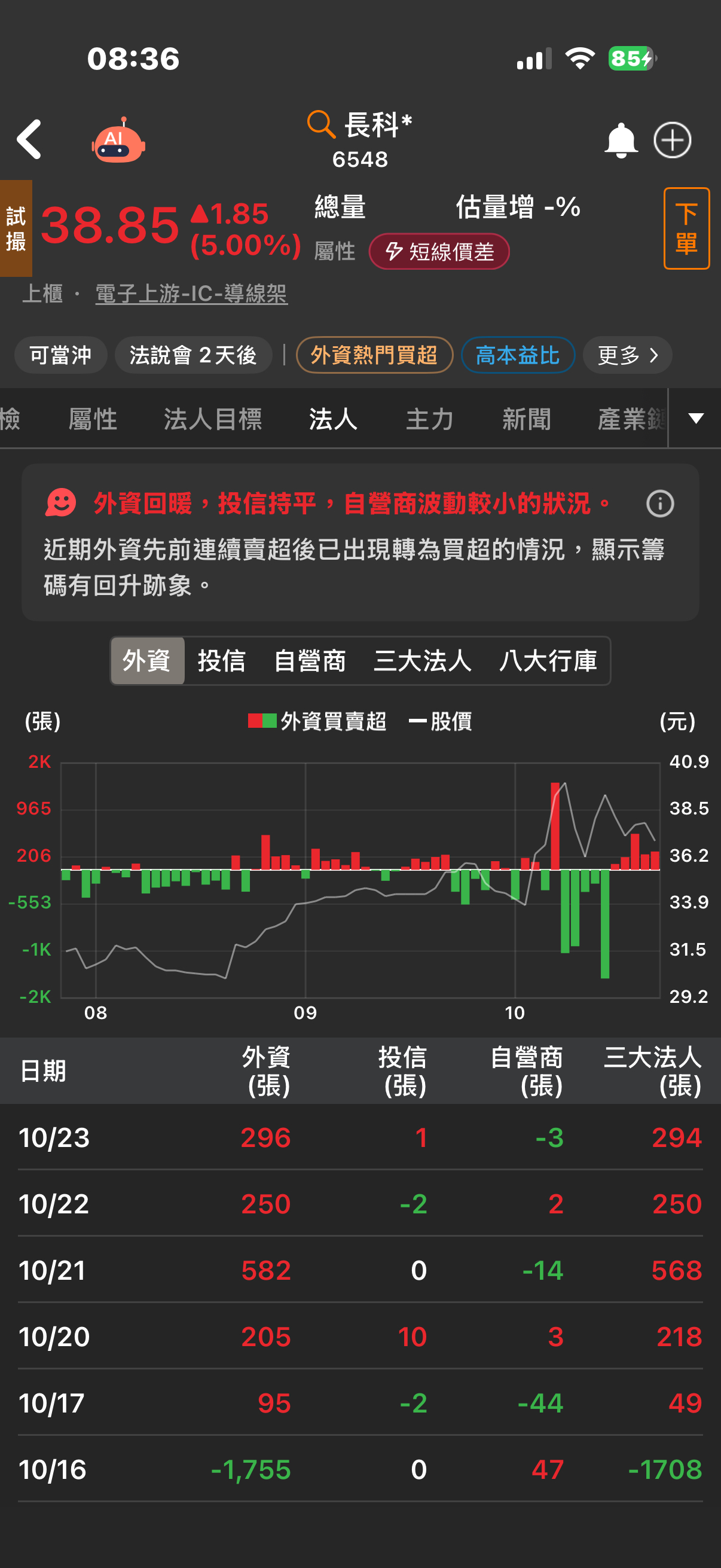Switch chart to 三大法人
This screenshot has width=721, height=1568.
pos(422,661)
